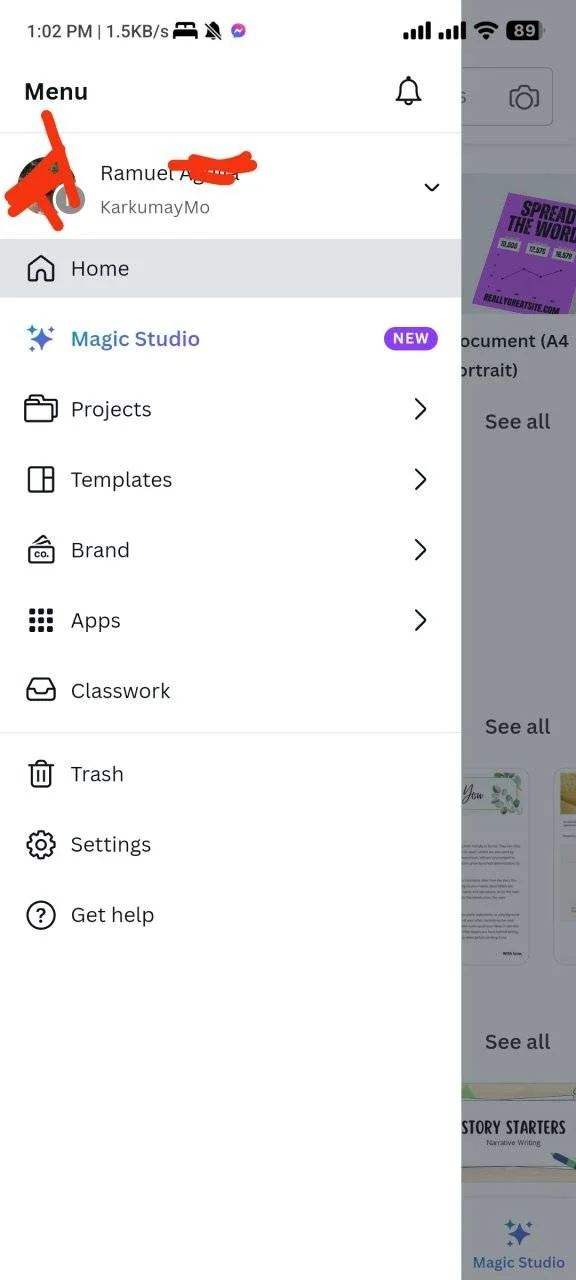The height and width of the screenshot is (1280, 576).
Task: Open Settings
Action: (x=230, y=845)
